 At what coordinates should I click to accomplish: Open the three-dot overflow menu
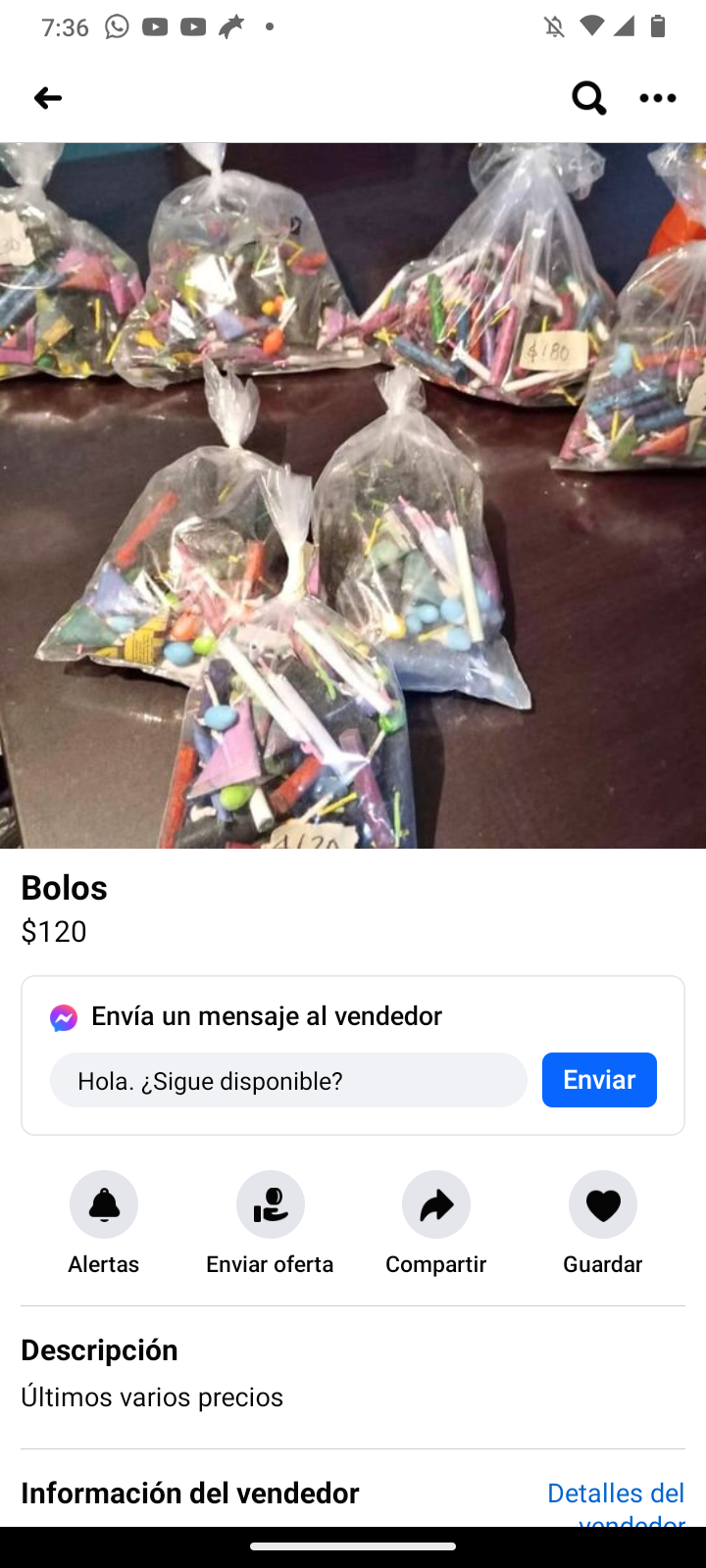tap(658, 98)
